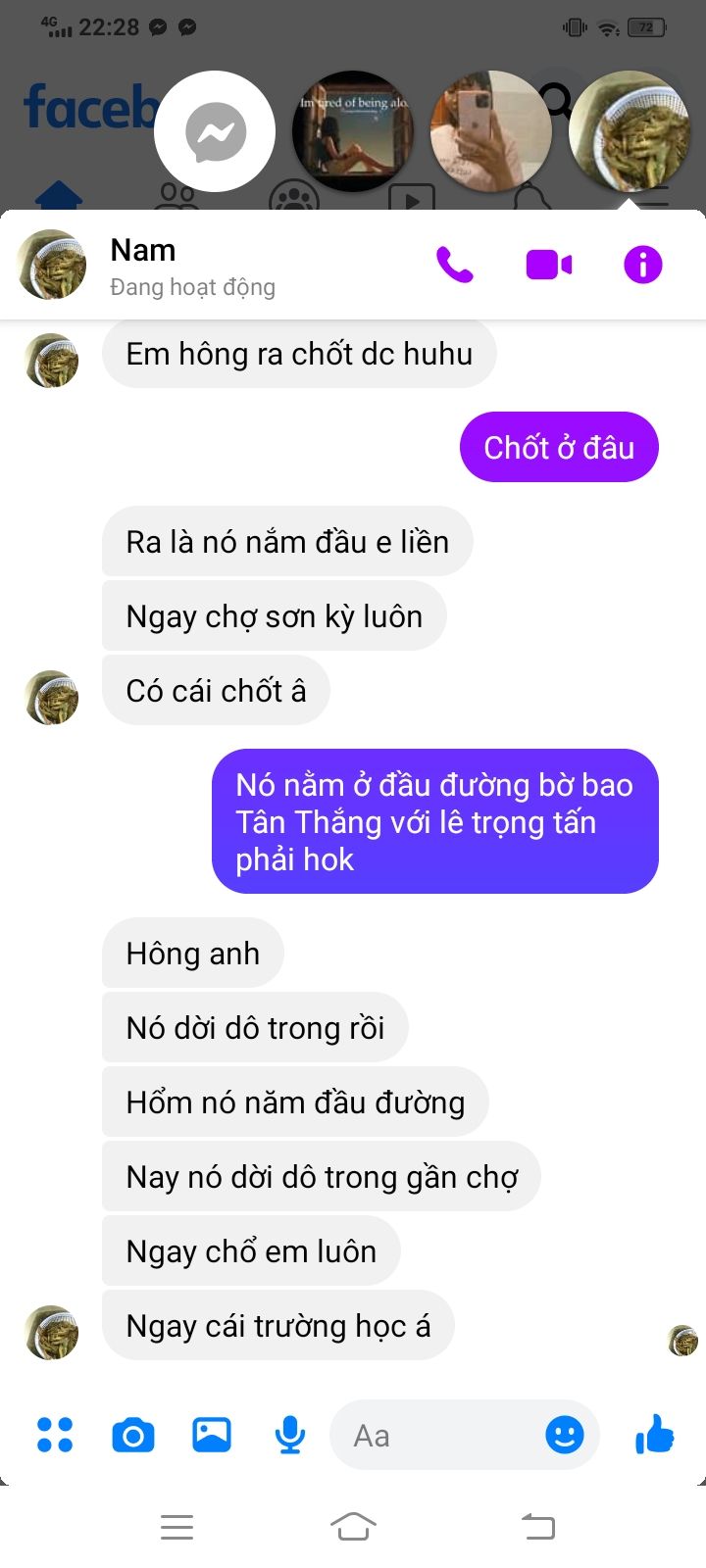706x1568 pixels.
Task: Open more options grid icon
Action: pos(55,1435)
